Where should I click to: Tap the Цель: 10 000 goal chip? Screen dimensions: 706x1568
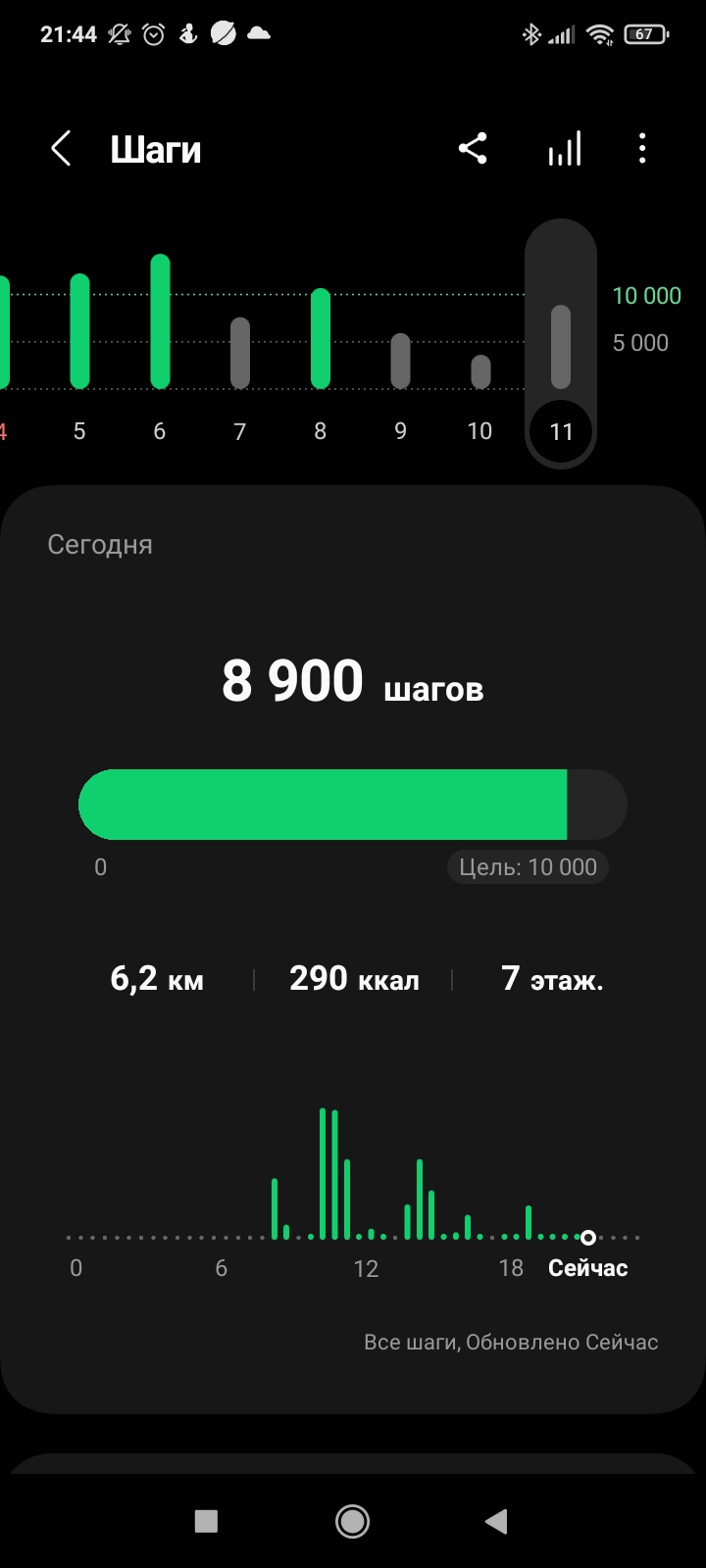click(529, 867)
